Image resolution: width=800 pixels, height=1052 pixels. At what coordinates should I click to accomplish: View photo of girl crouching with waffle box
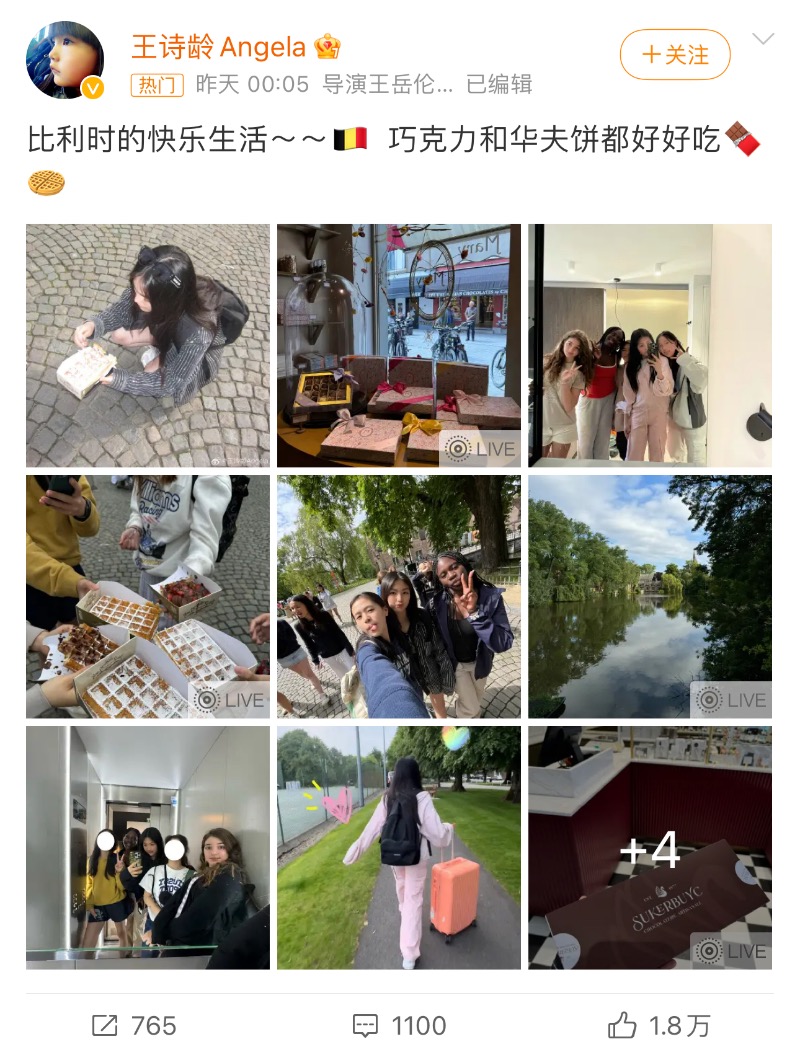(x=148, y=346)
